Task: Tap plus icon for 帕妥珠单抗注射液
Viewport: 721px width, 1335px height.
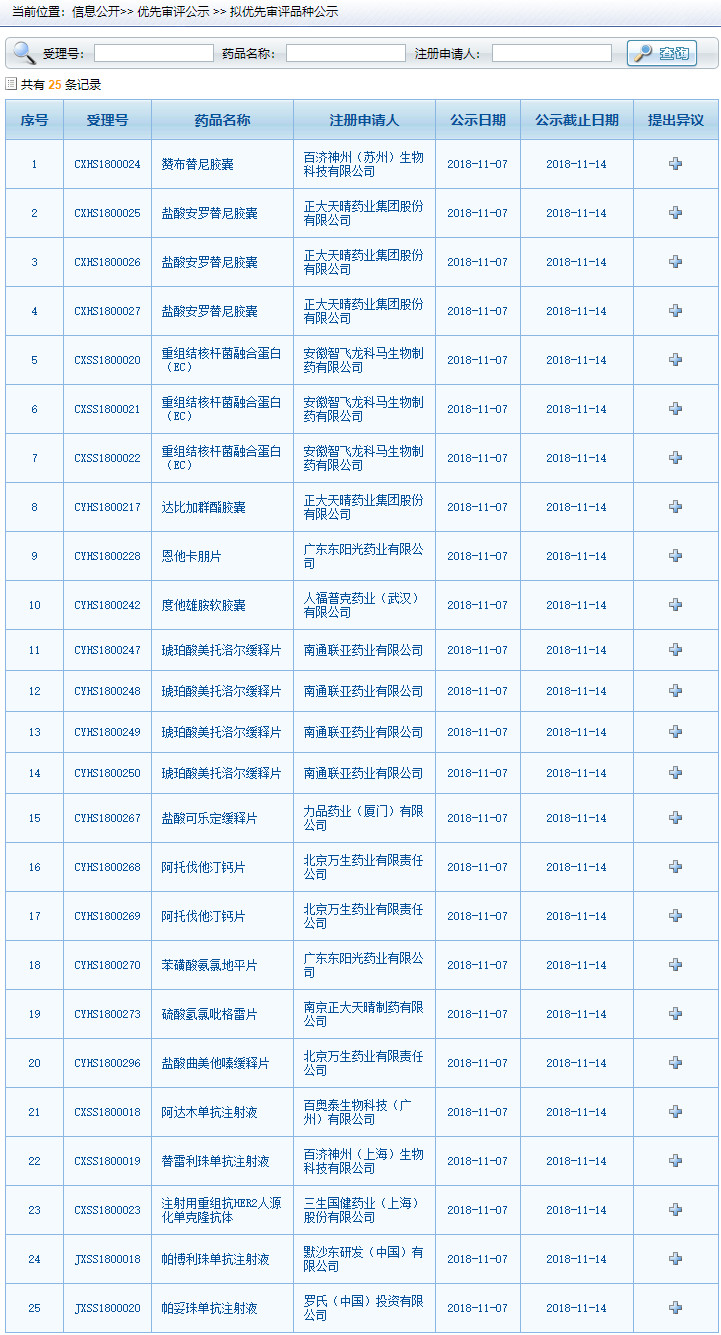Action: [676, 1308]
